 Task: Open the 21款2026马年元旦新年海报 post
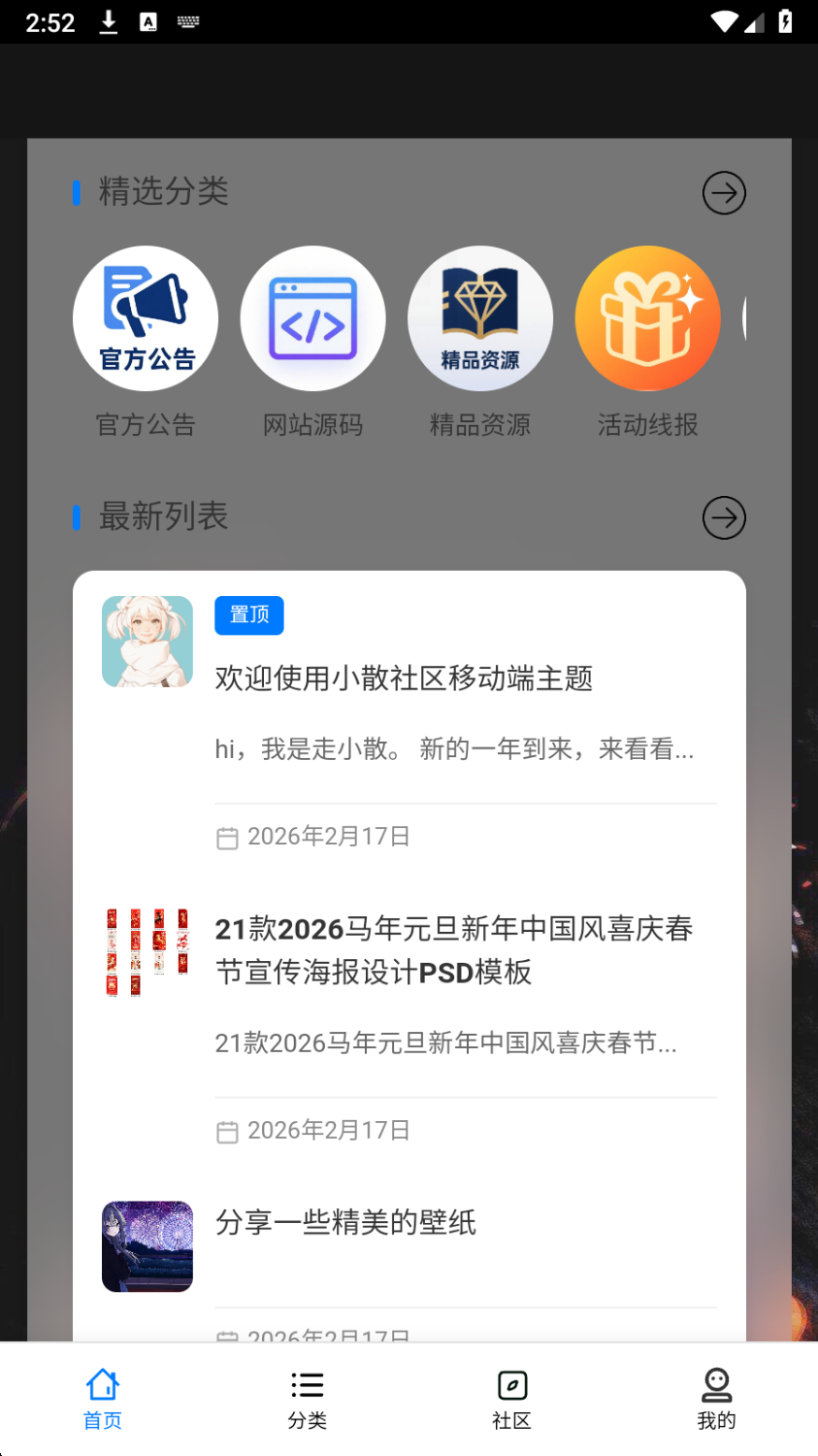tap(453, 950)
